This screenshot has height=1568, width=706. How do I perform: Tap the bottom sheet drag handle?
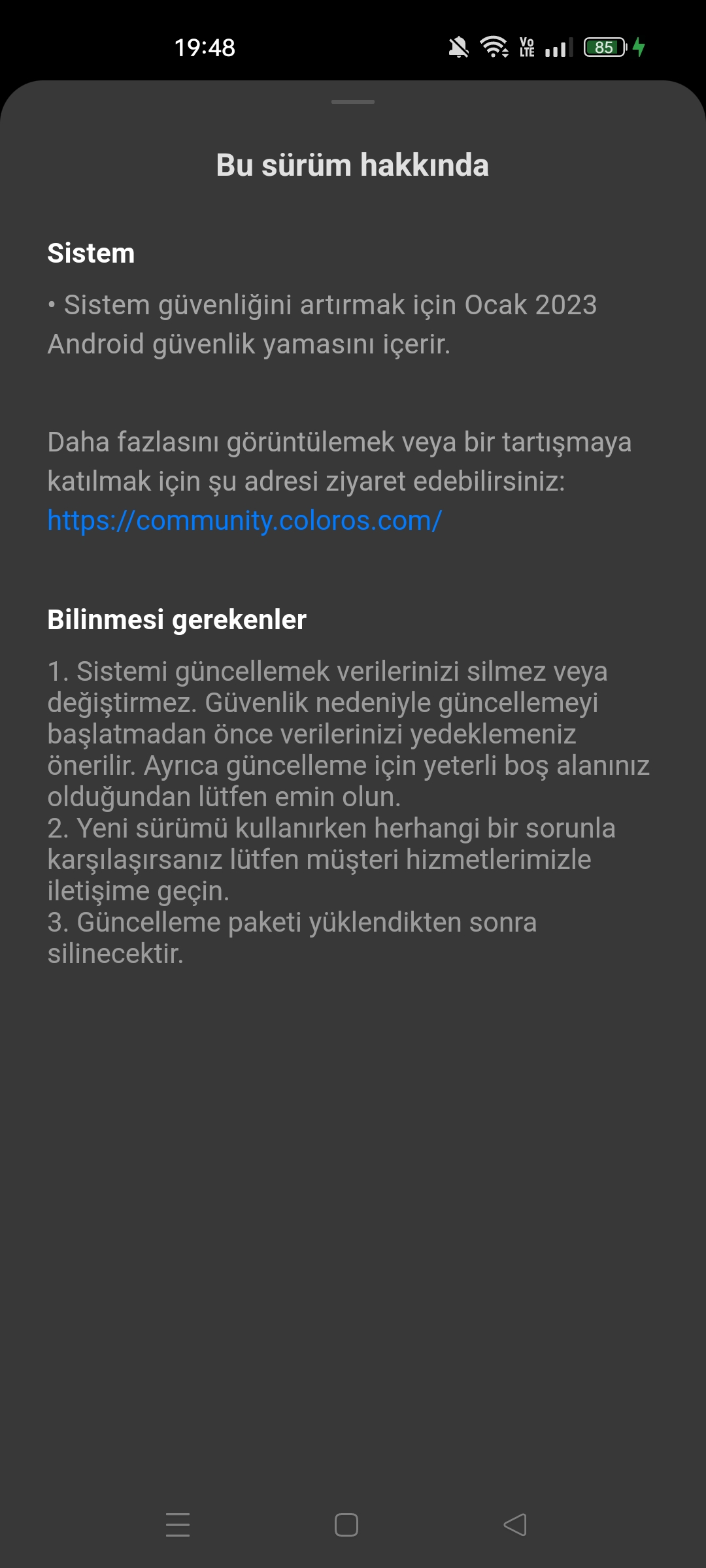point(353,102)
